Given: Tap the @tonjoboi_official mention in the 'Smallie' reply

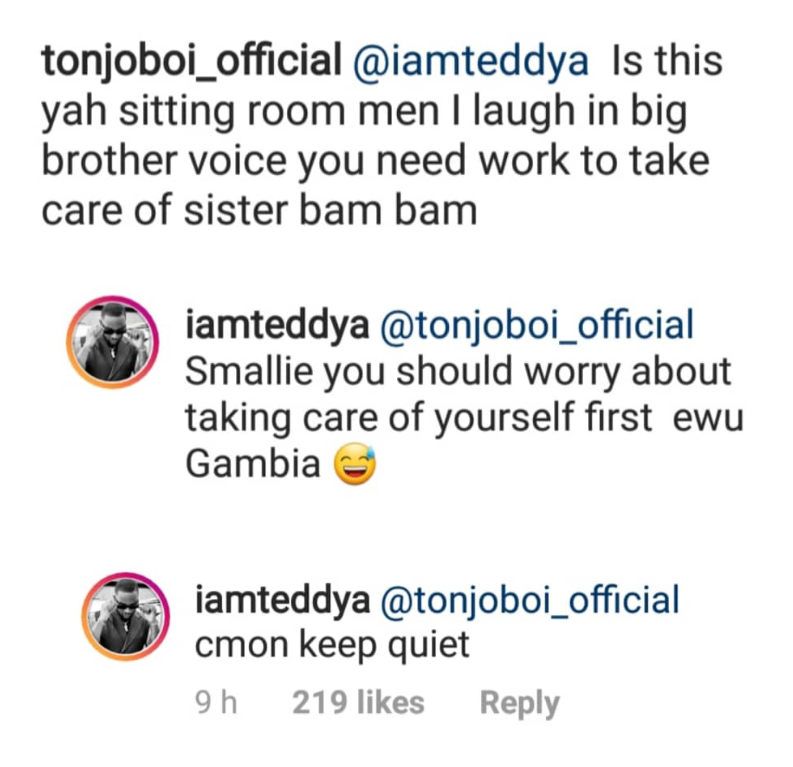Looking at the screenshot, I should click(531, 325).
